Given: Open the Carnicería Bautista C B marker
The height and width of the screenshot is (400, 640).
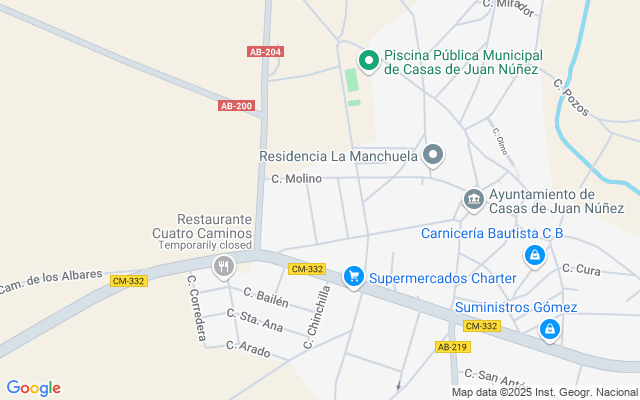Looking at the screenshot, I should [535, 256].
